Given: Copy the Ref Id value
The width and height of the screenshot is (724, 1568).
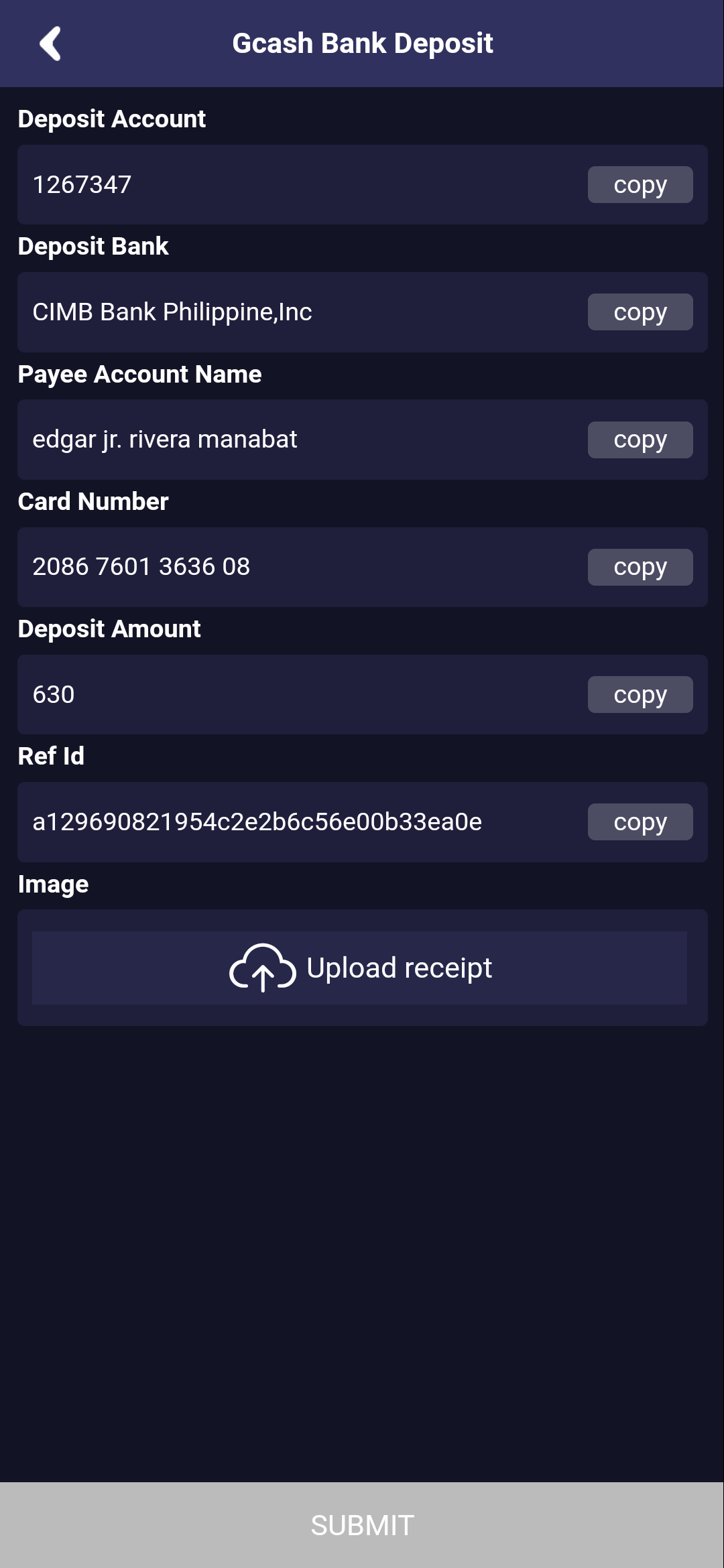Looking at the screenshot, I should coord(640,822).
